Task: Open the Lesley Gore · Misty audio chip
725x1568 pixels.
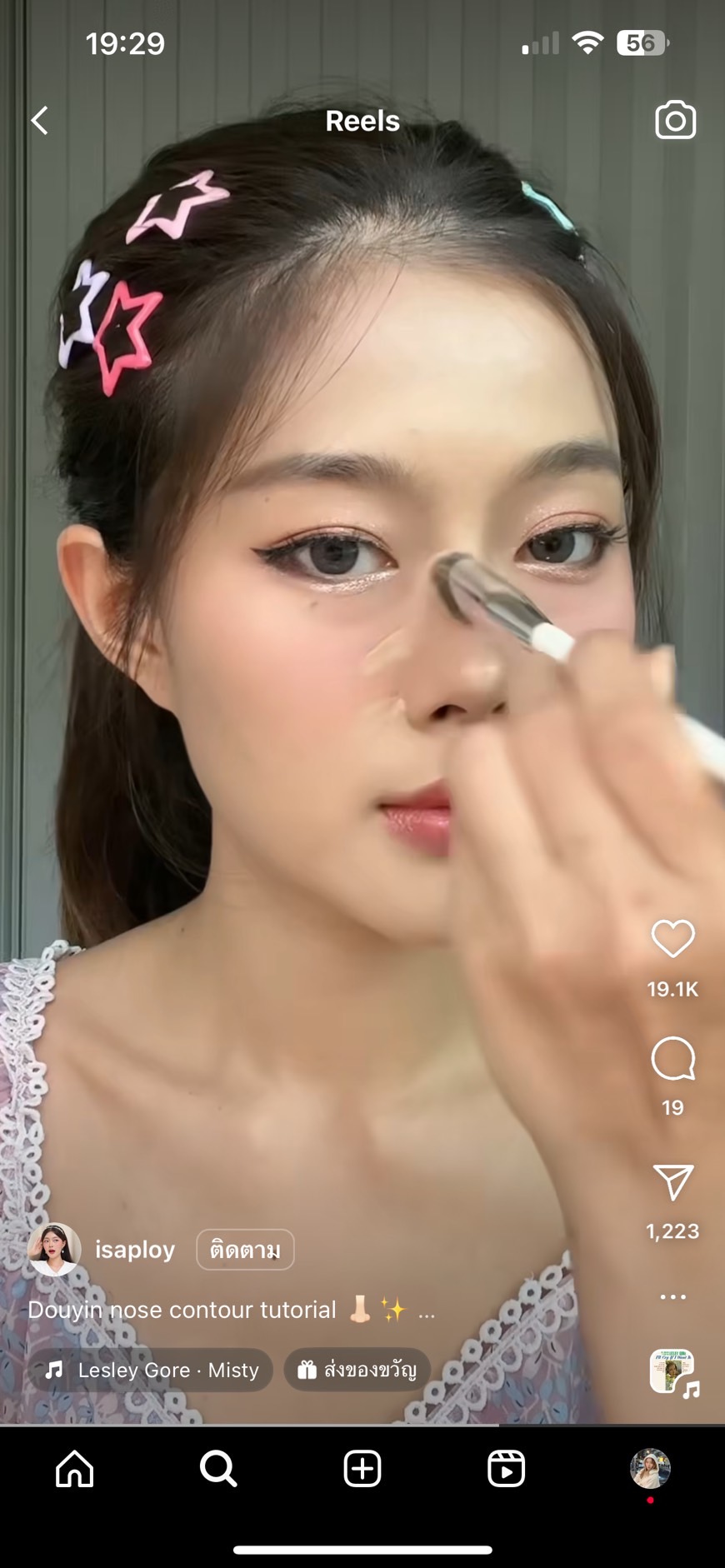Action: pos(151,1370)
